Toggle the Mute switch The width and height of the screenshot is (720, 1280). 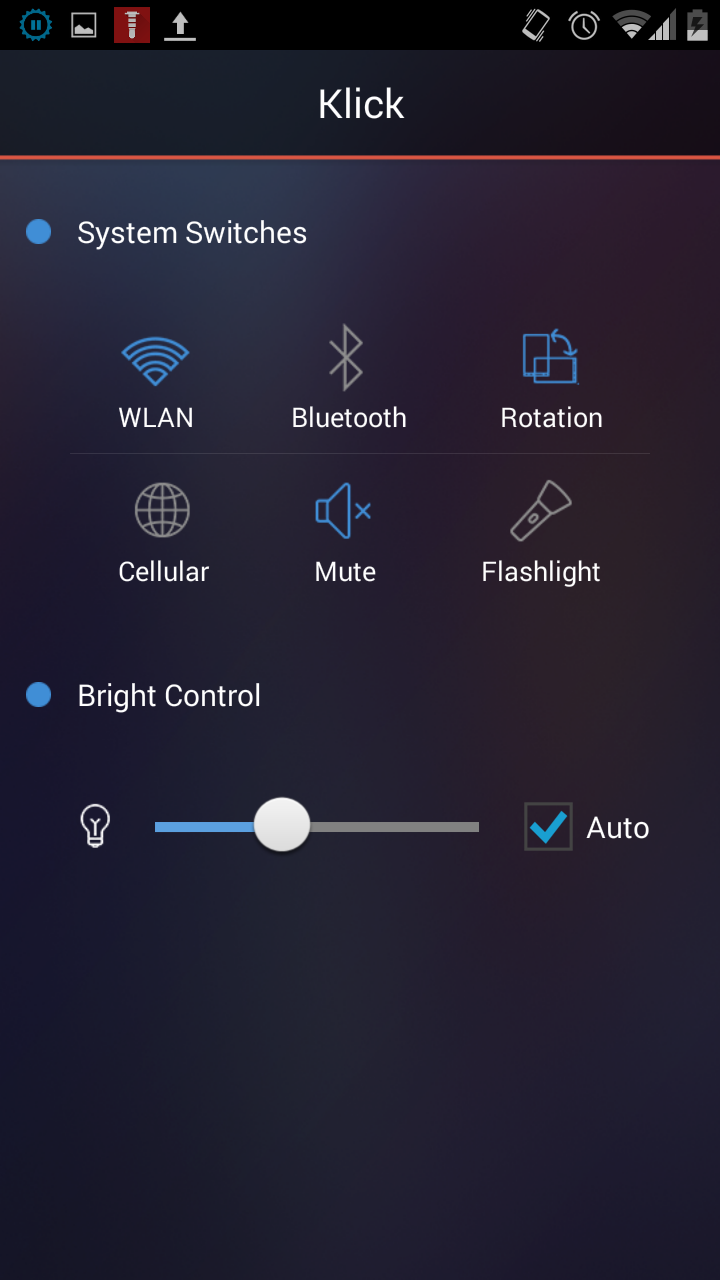pyautogui.click(x=345, y=534)
